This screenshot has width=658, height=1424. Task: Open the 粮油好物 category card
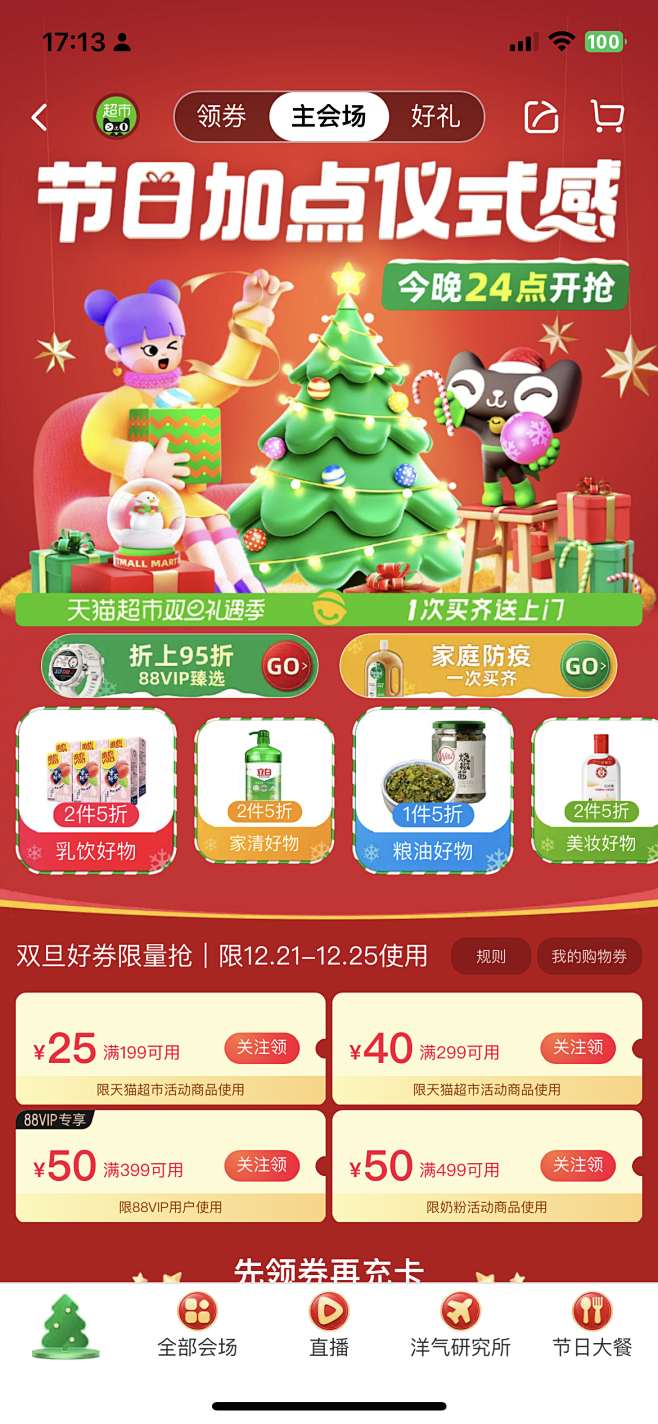[x=433, y=790]
